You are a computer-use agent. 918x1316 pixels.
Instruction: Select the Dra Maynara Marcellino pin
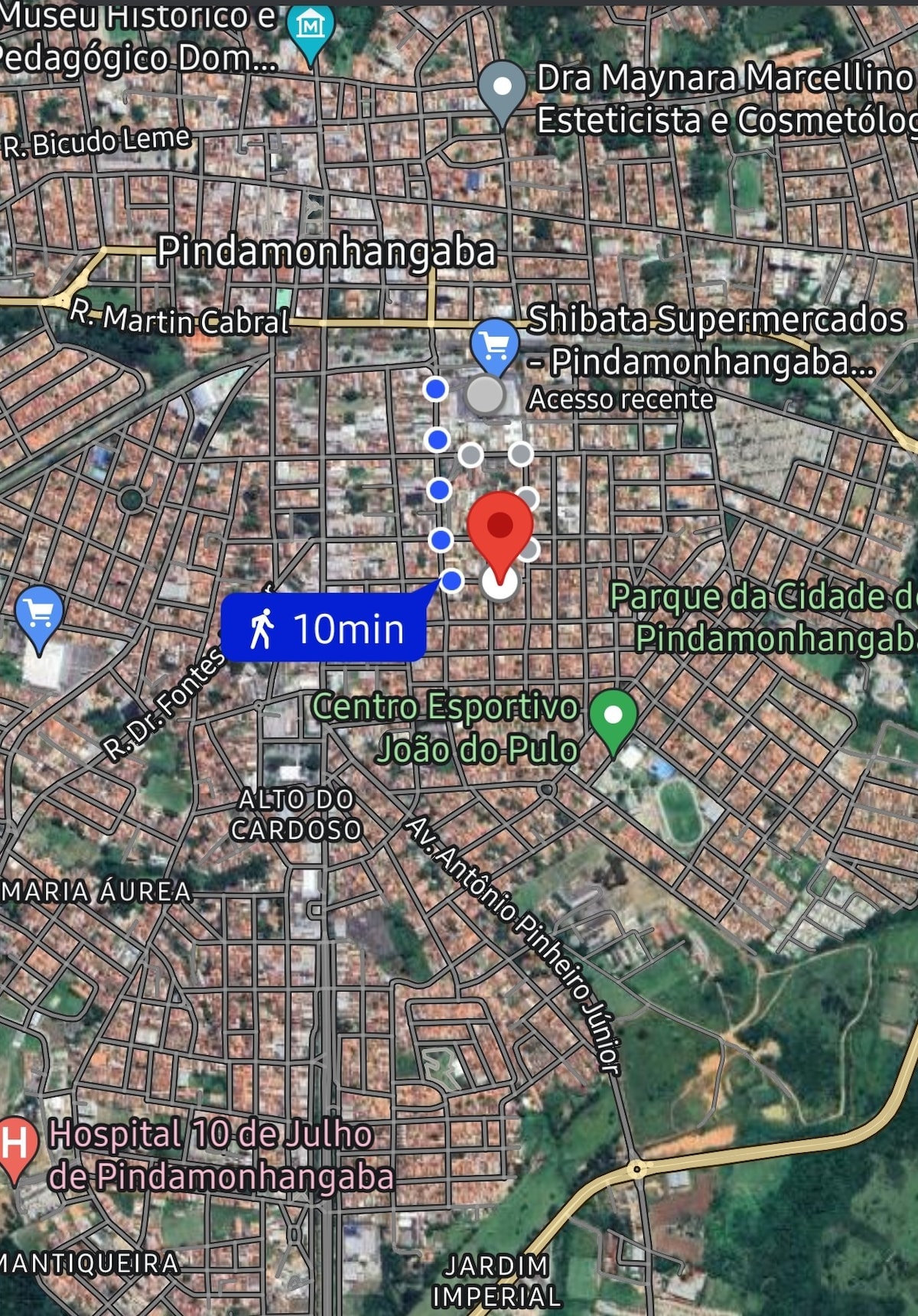pos(502,88)
